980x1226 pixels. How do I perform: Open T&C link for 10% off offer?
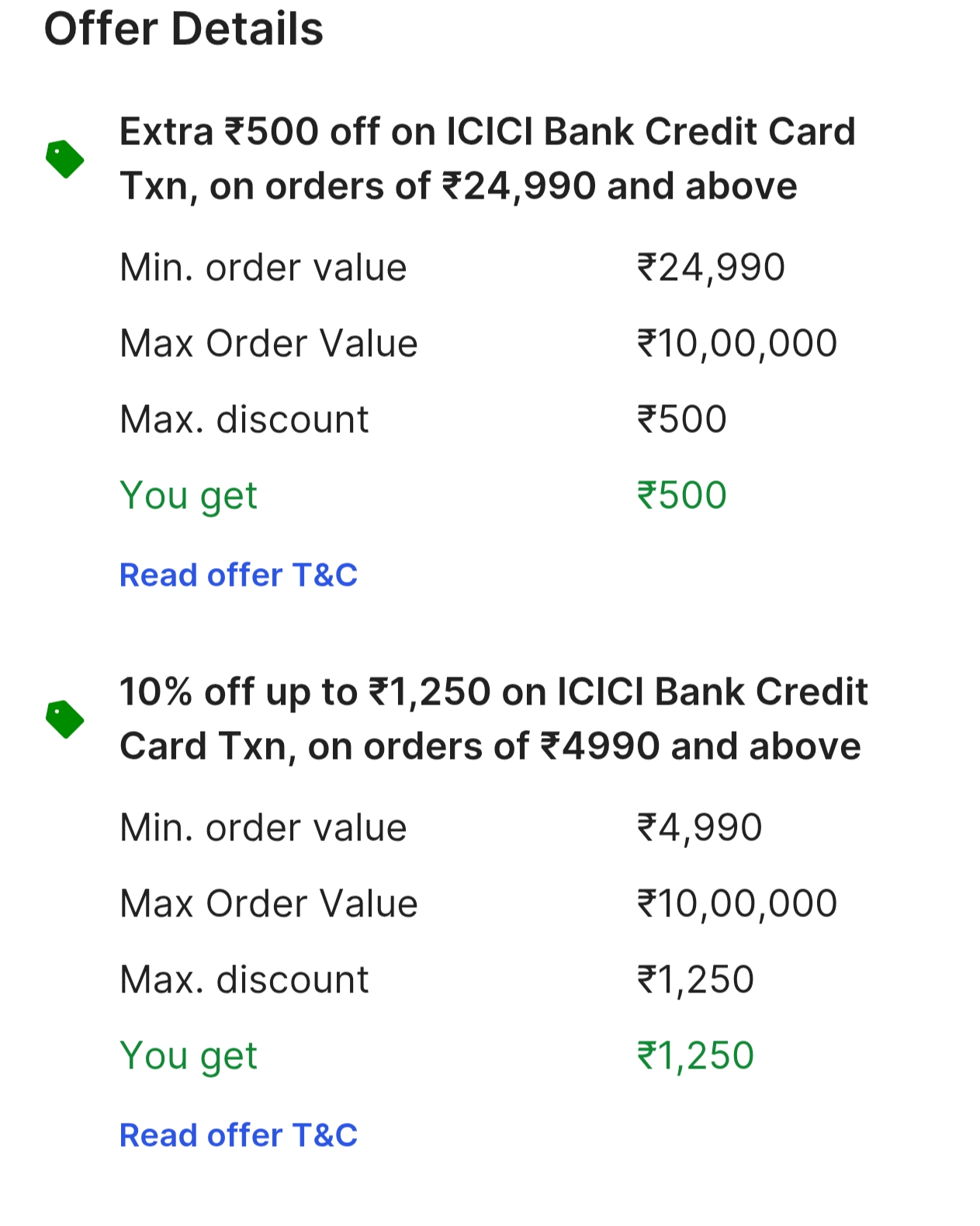pyautogui.click(x=238, y=1135)
